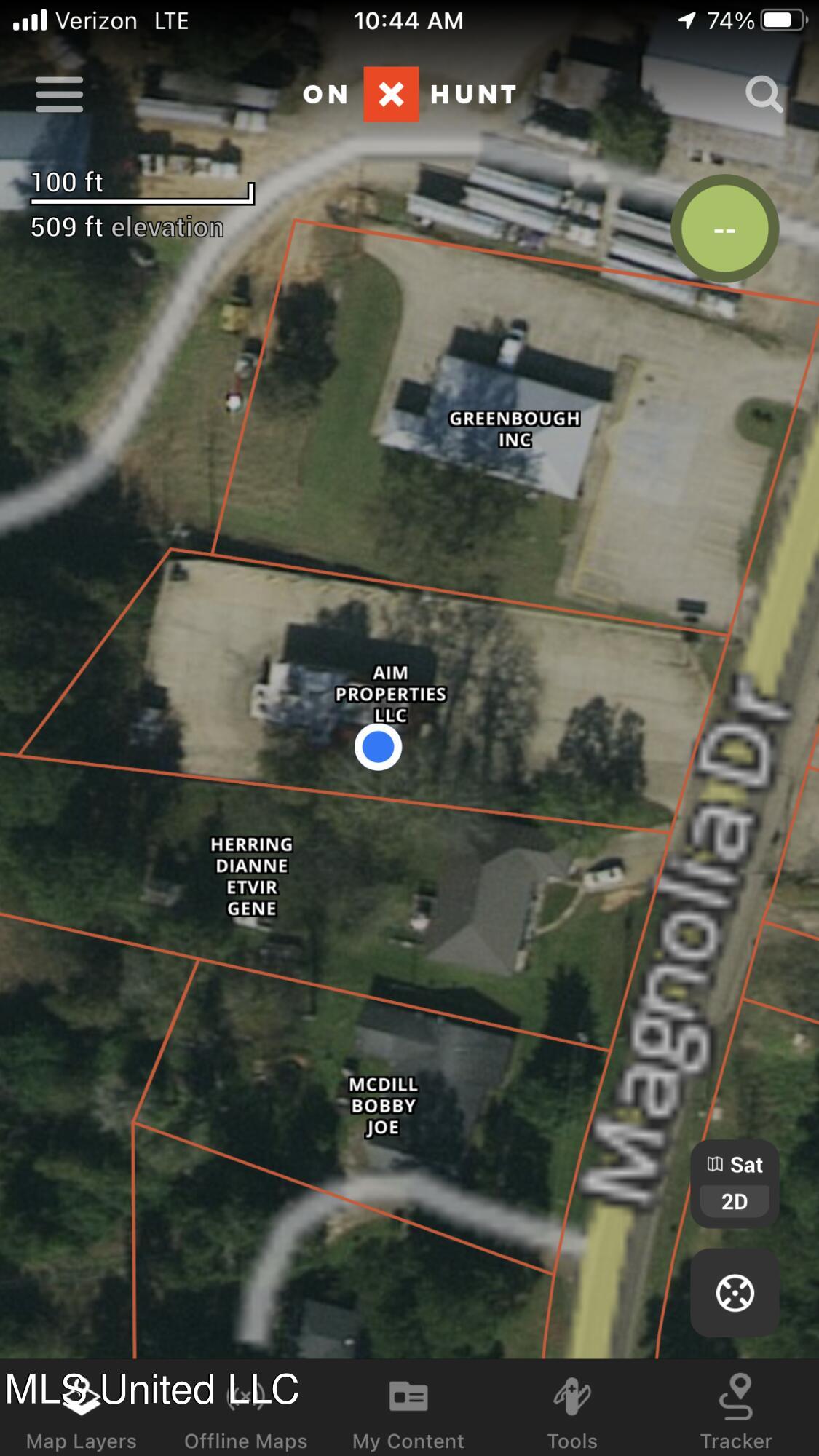819x1456 pixels.
Task: Toggle 2D map view mode
Action: (x=735, y=1201)
